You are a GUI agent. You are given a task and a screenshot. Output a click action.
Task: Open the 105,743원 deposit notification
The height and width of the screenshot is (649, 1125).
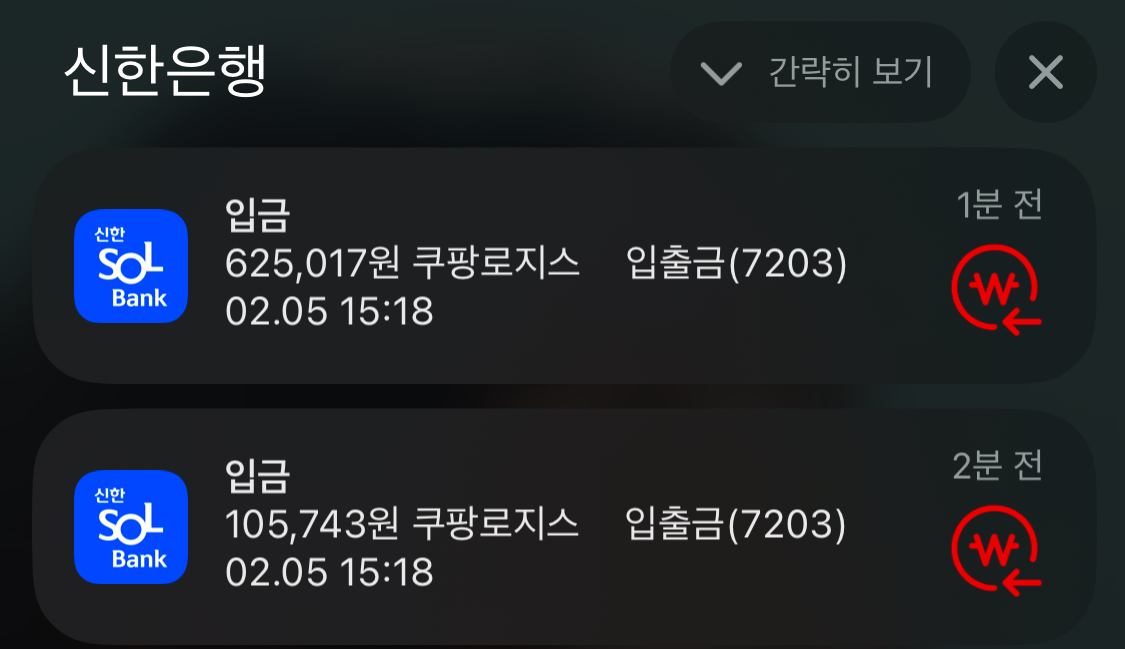pos(535,525)
